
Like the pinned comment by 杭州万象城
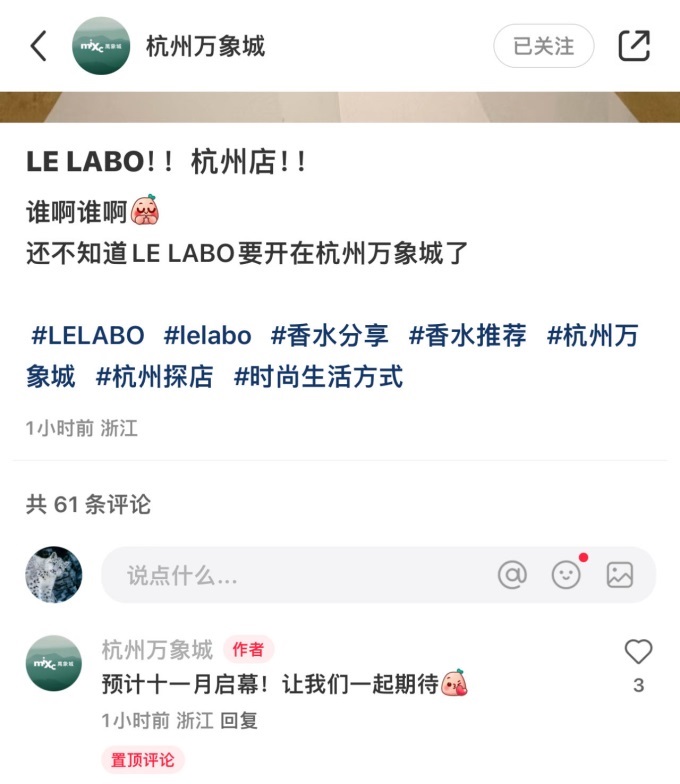[638, 653]
